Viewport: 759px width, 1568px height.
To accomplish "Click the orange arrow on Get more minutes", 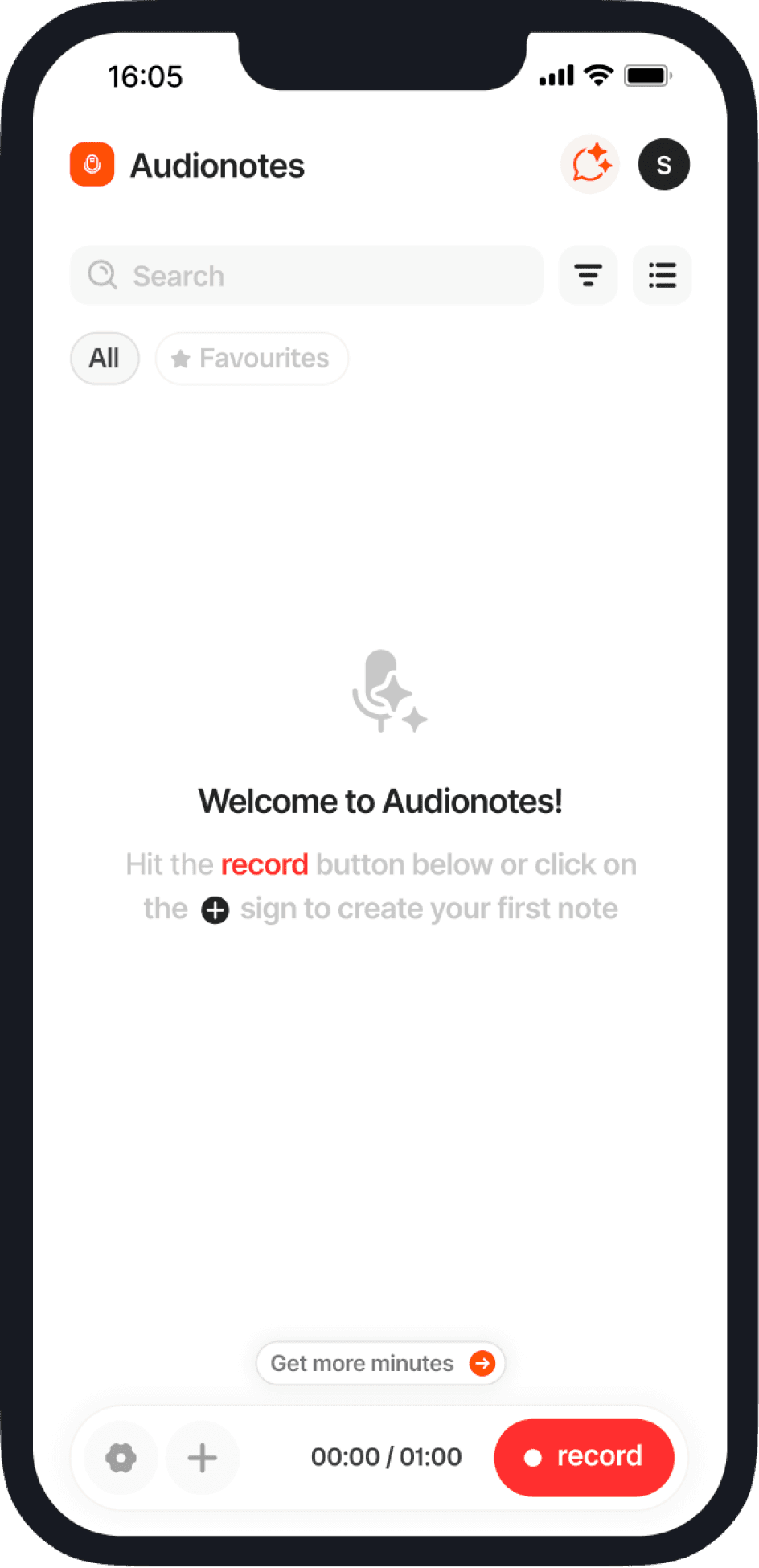I will [x=483, y=1363].
